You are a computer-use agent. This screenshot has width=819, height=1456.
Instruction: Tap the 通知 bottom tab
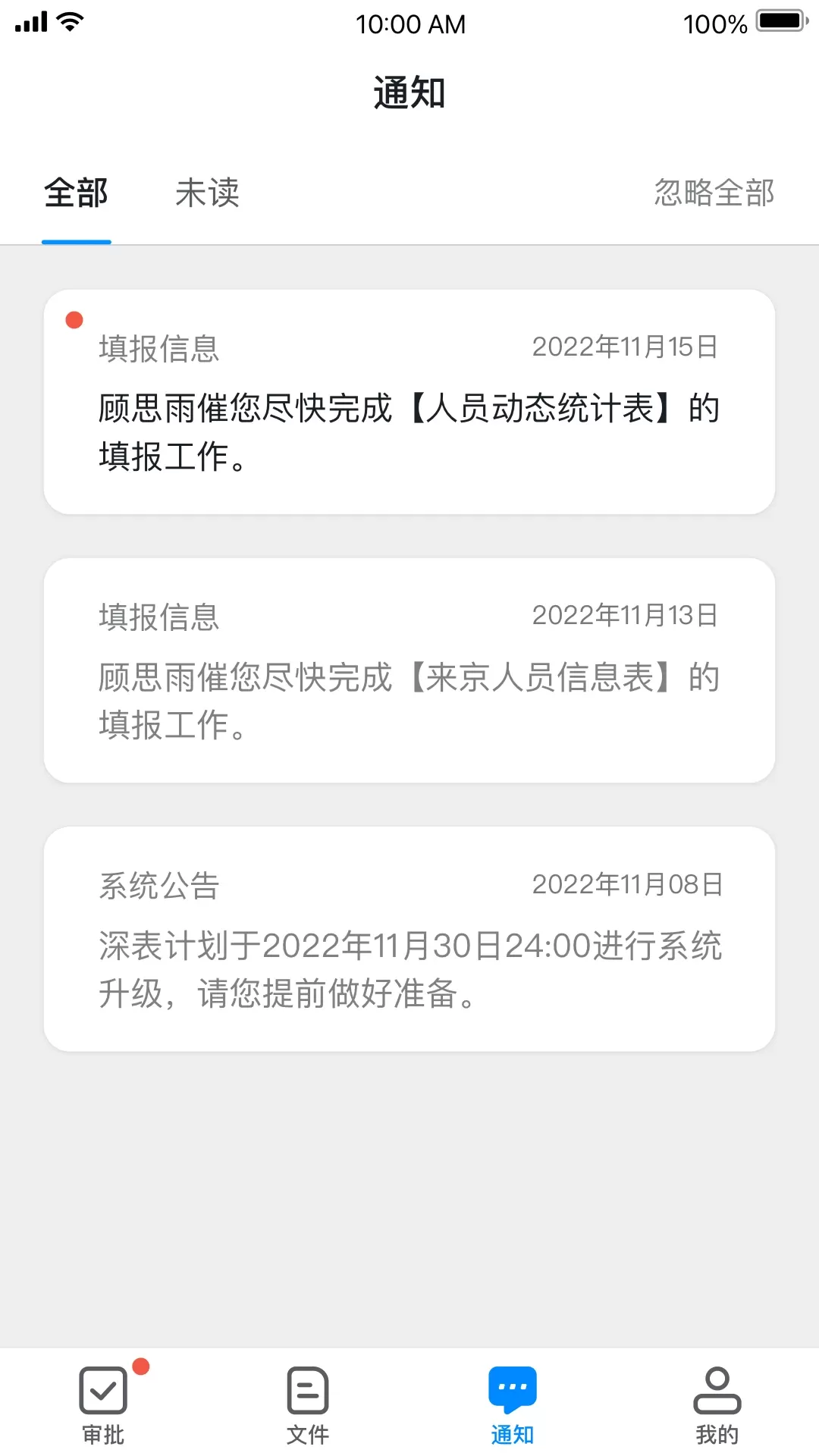click(513, 1404)
